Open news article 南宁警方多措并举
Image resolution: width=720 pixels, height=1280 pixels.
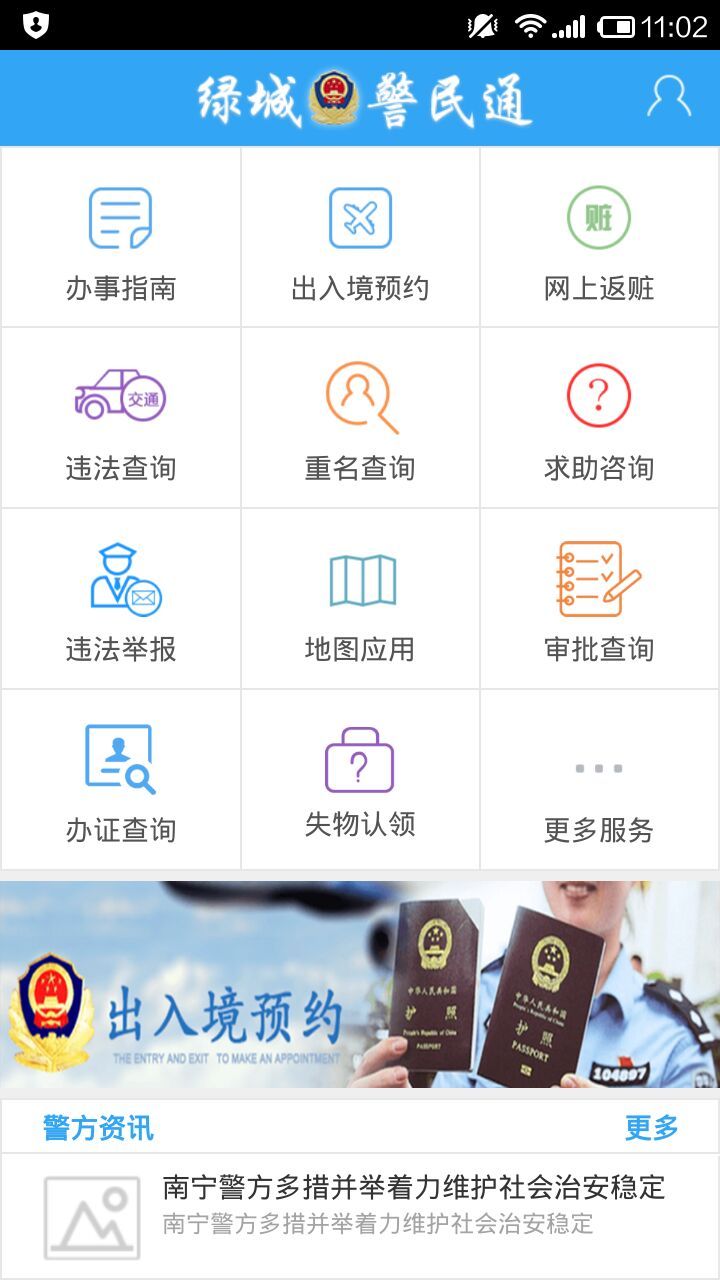tap(412, 1204)
